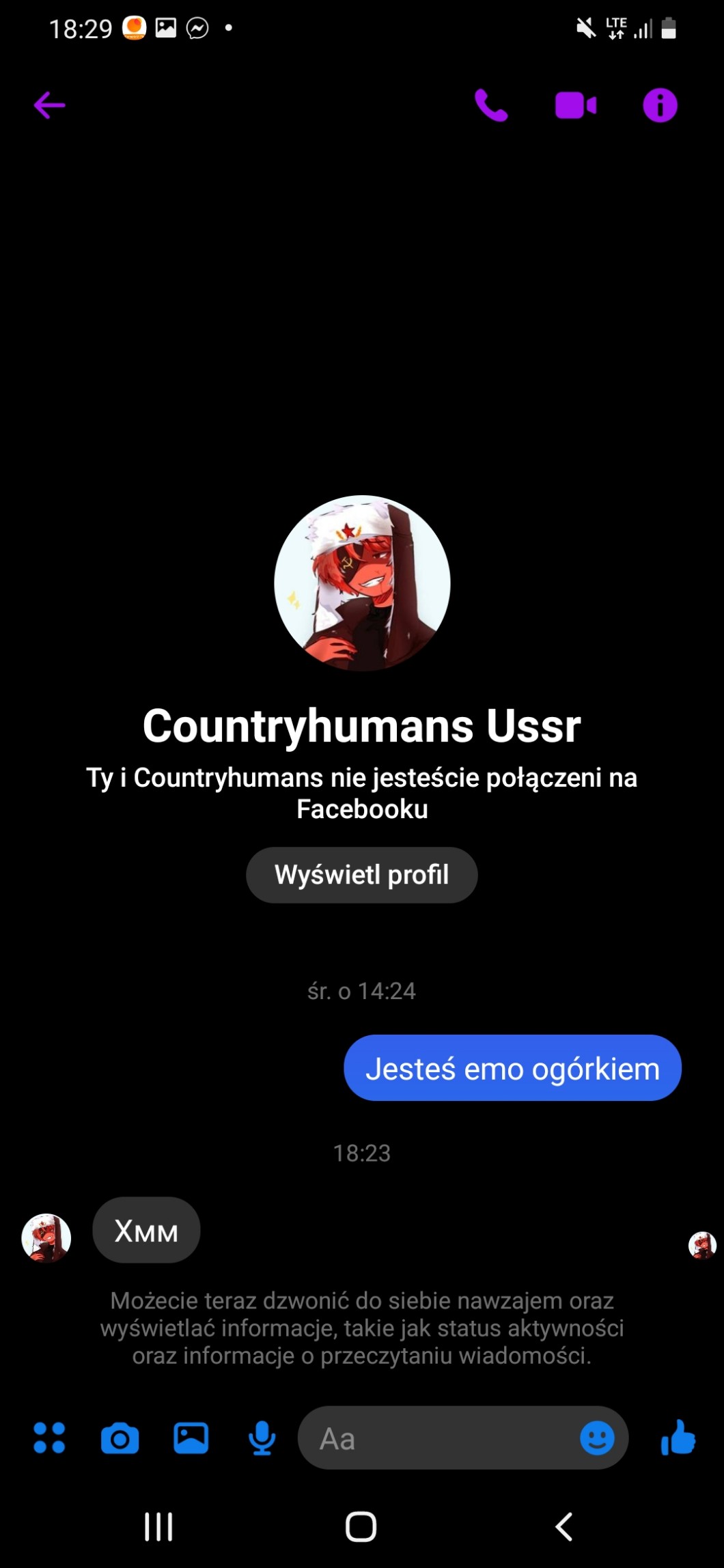The image size is (724, 1568).
Task: Open the photo gallery picker
Action: tap(191, 1438)
